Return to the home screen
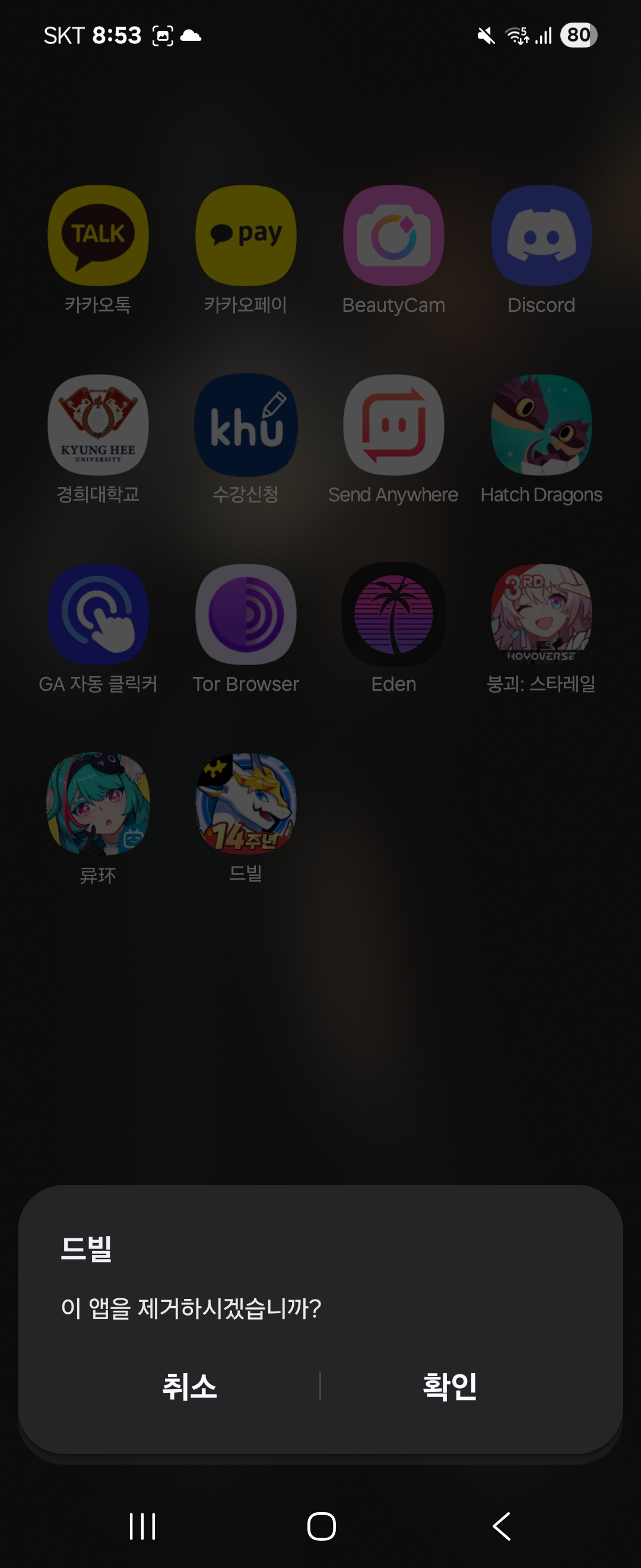 tap(321, 1526)
